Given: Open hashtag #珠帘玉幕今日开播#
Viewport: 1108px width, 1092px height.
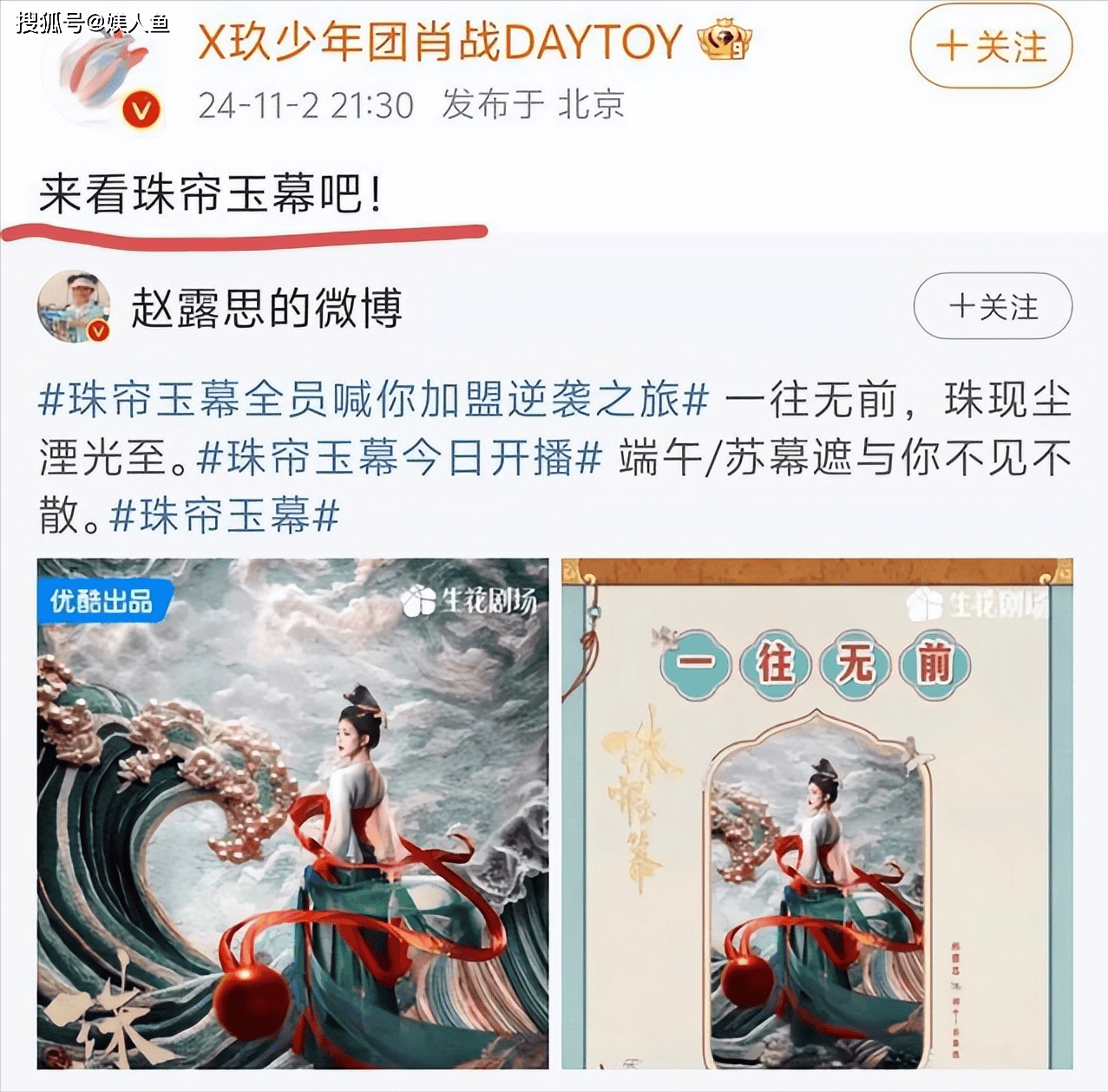Looking at the screenshot, I should click(400, 457).
